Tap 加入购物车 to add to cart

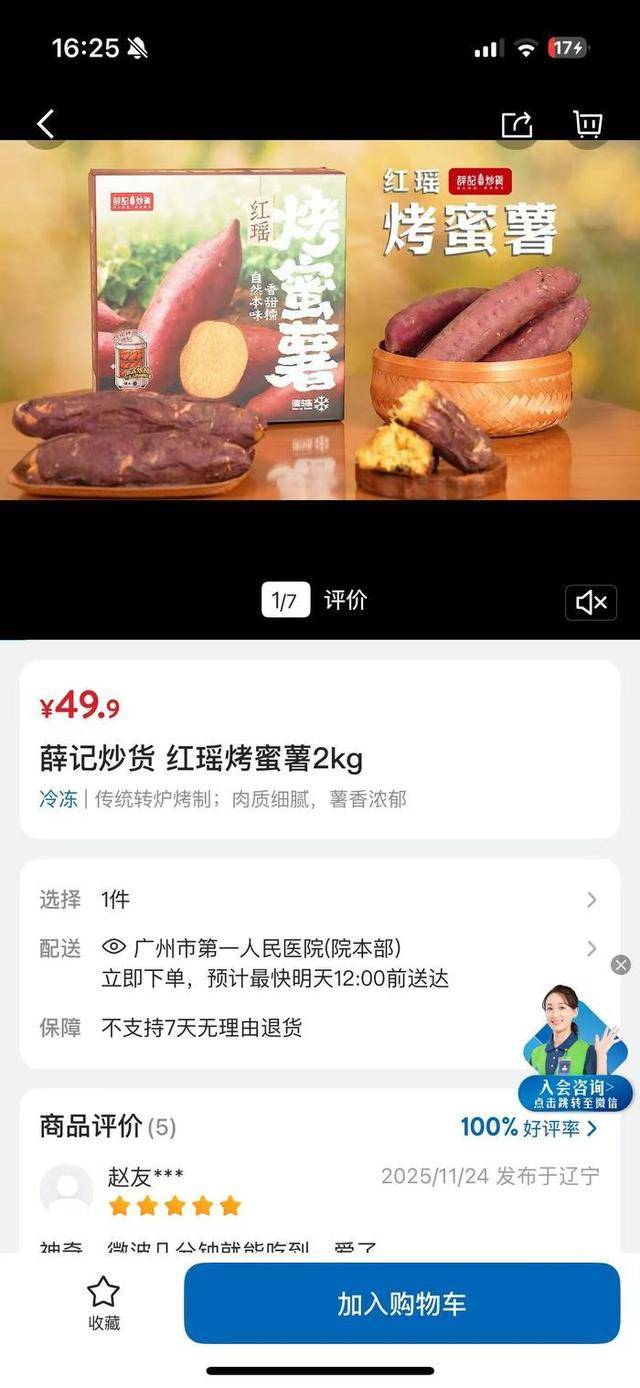click(402, 1303)
